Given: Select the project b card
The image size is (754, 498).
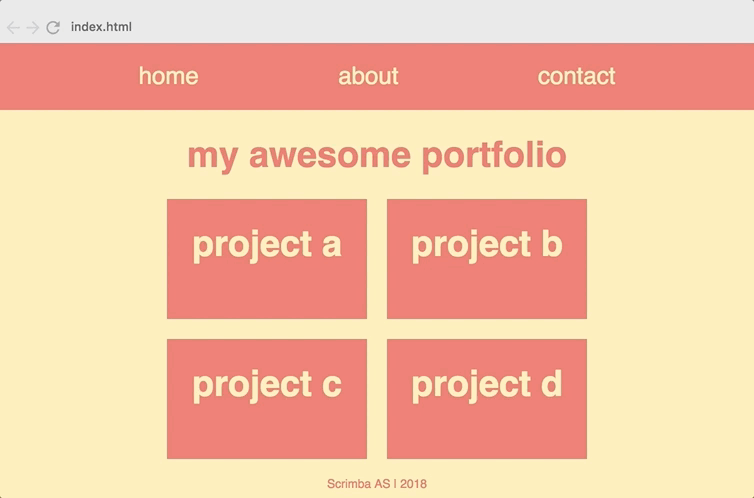Looking at the screenshot, I should coord(487,258).
